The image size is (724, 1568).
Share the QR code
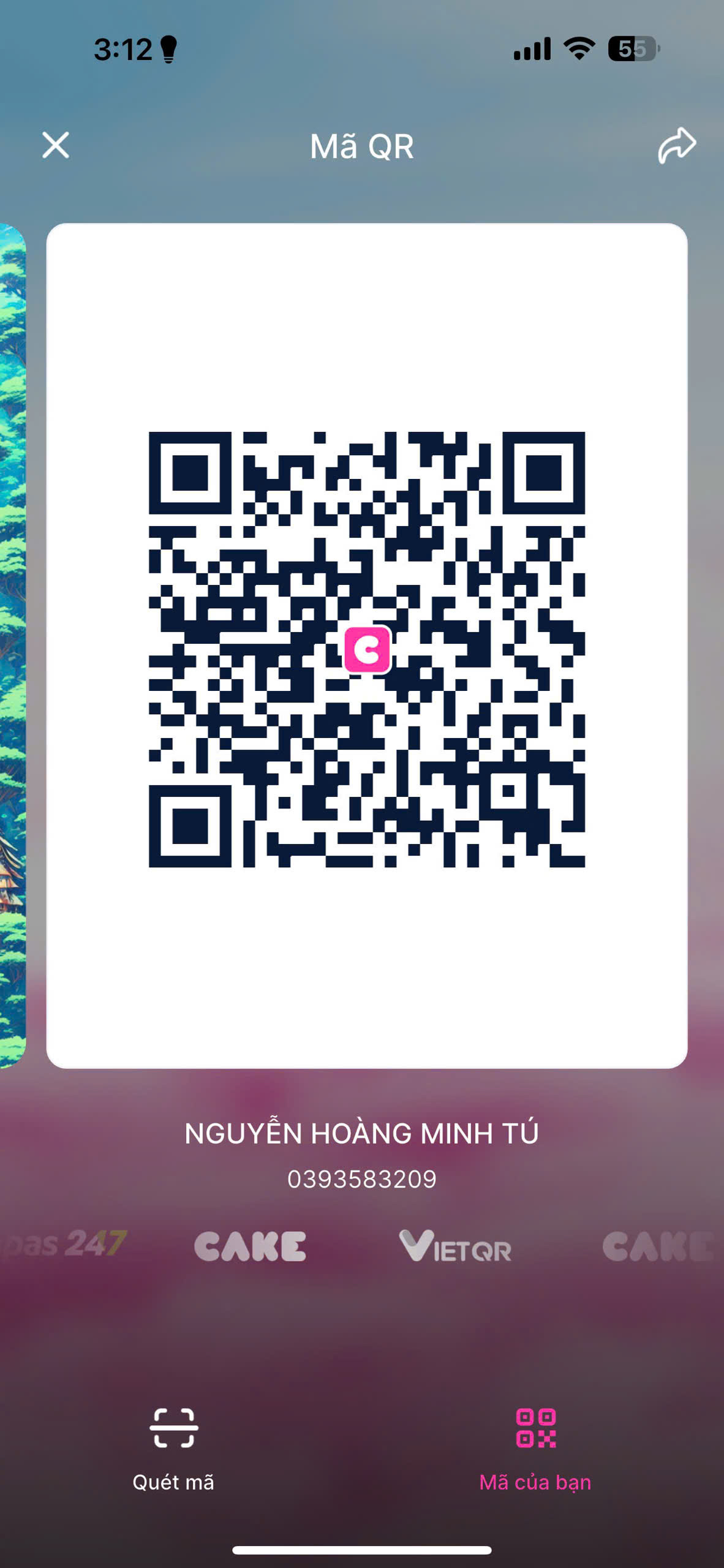676,146
